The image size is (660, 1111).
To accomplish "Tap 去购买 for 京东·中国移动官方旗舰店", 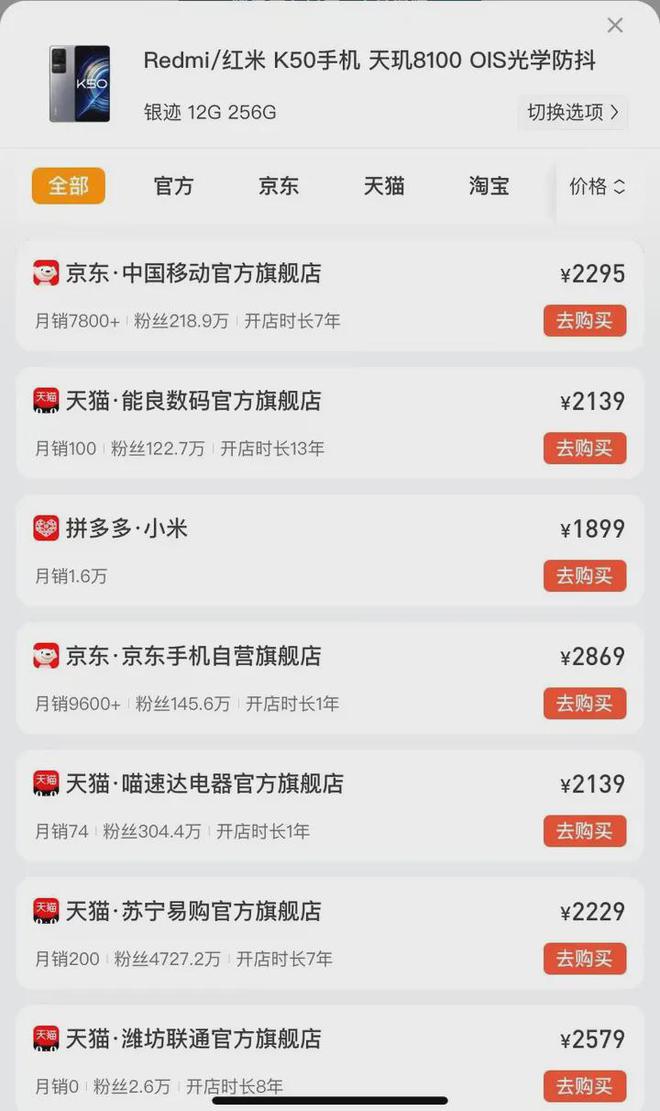I will (585, 321).
